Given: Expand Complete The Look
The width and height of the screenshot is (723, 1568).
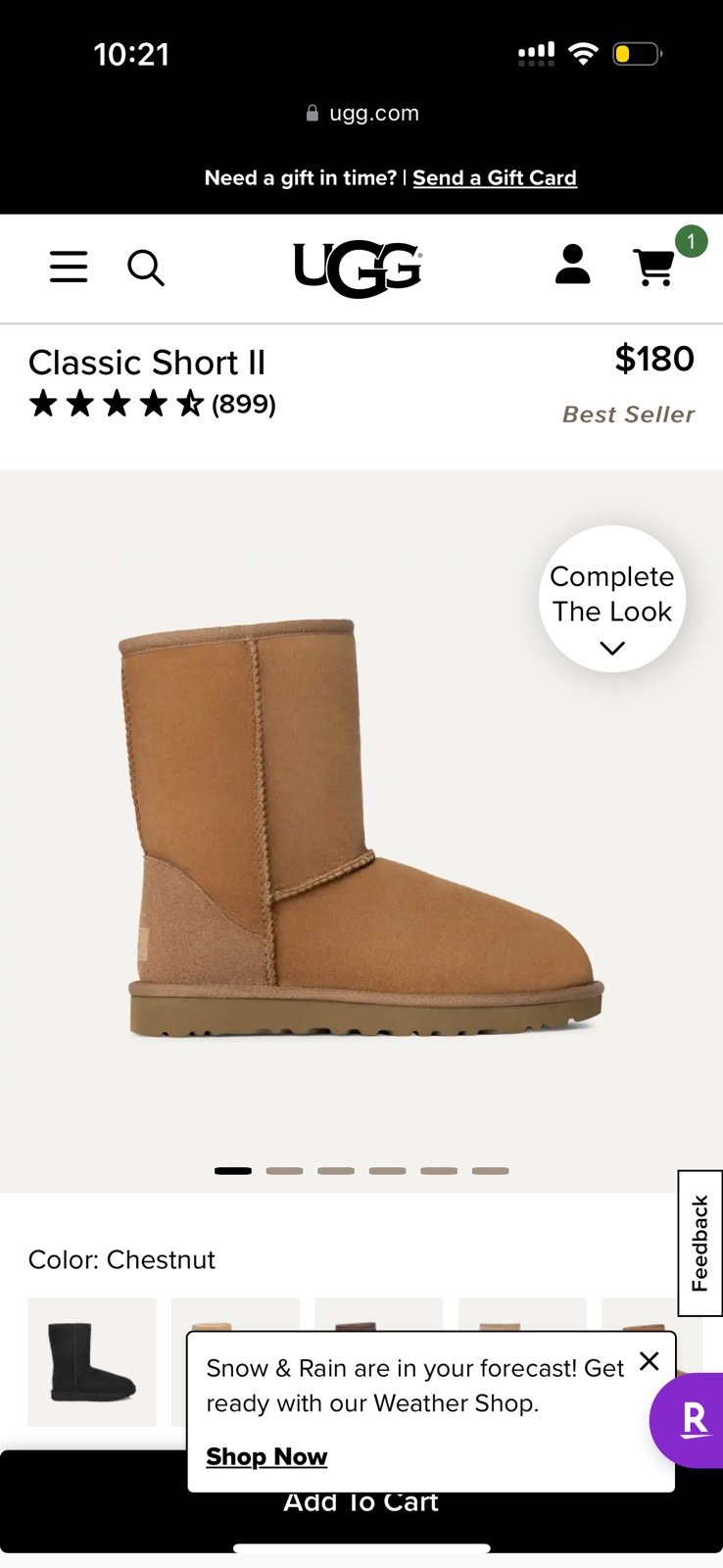Looking at the screenshot, I should pyautogui.click(x=612, y=599).
